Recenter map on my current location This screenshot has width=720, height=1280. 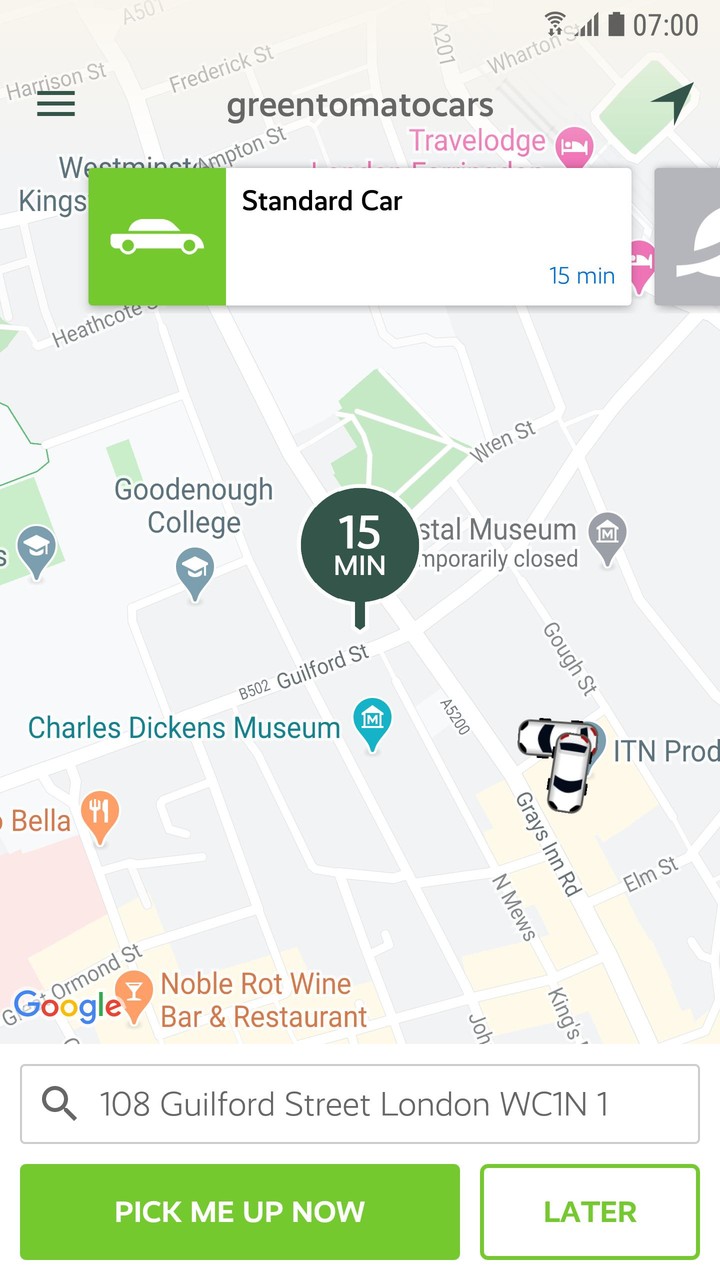pos(672,102)
